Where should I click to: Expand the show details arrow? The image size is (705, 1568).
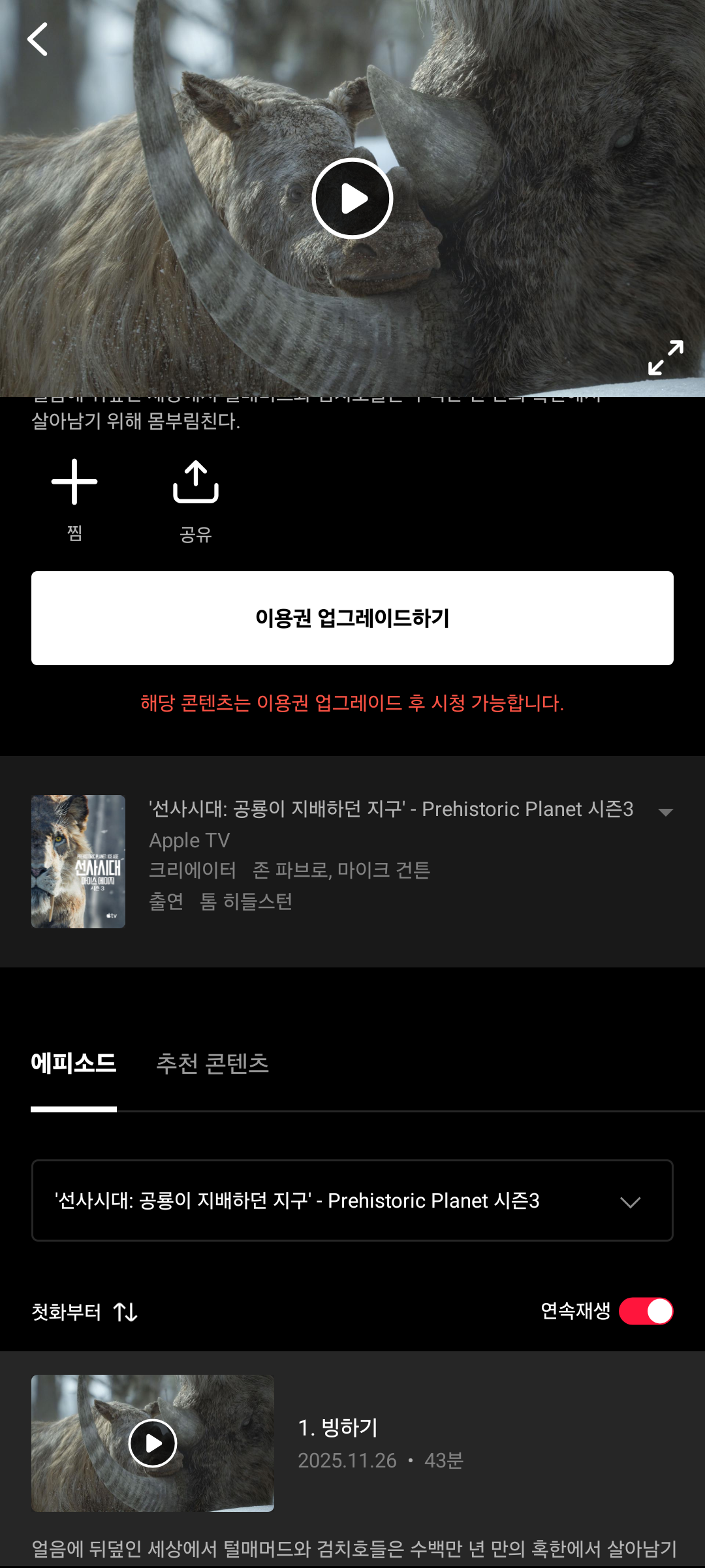pyautogui.click(x=665, y=812)
